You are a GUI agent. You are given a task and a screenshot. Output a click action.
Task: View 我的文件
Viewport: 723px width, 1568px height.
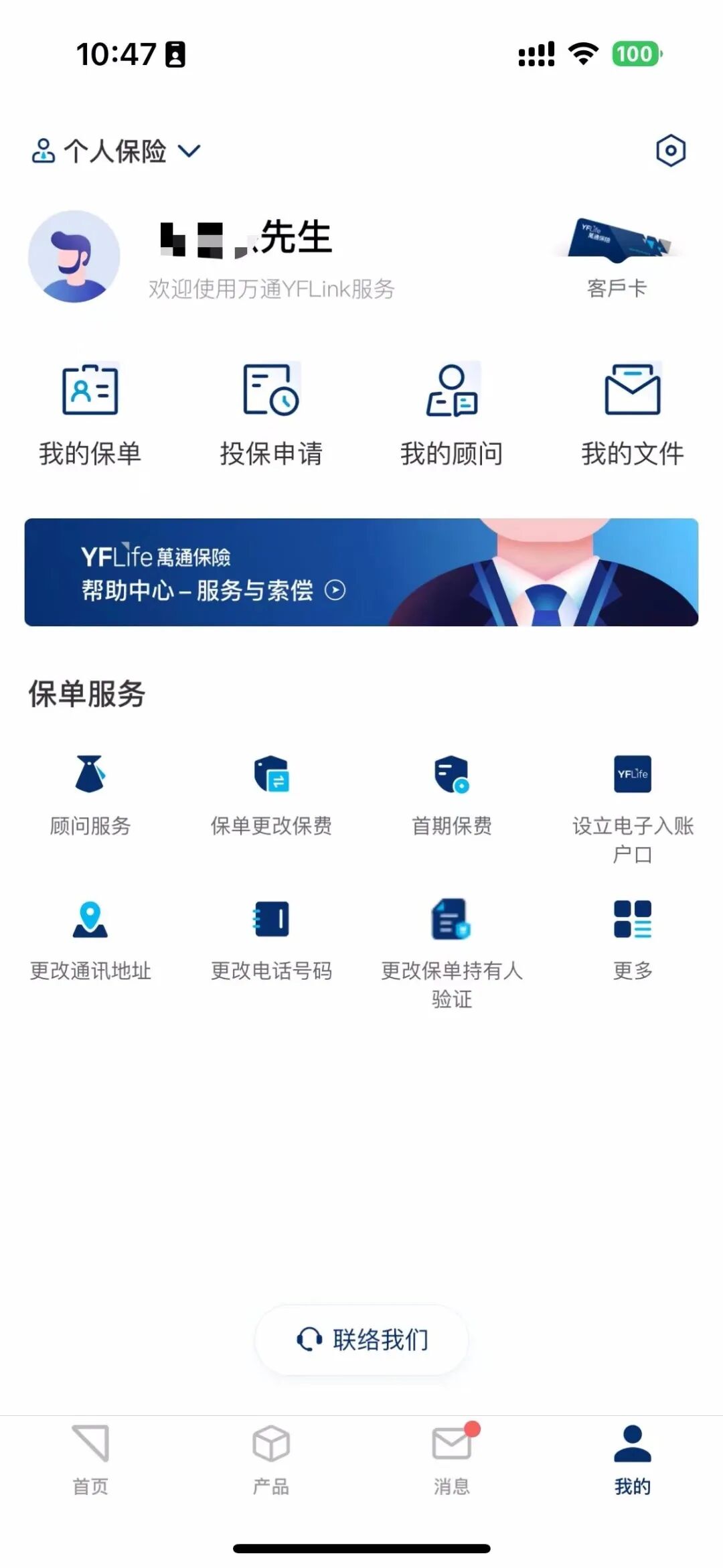click(x=633, y=413)
